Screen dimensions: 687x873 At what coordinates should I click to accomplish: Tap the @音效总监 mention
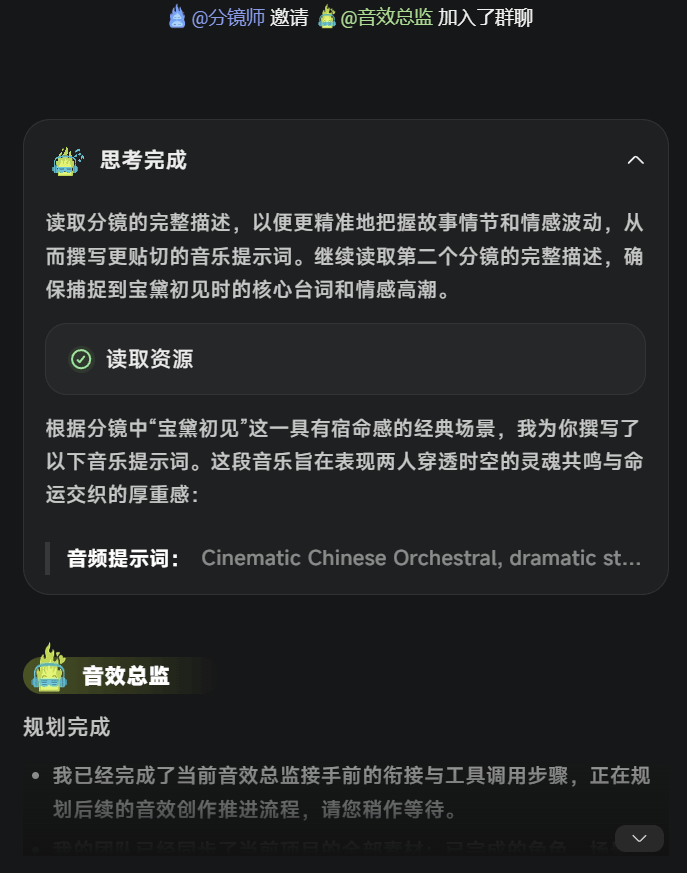386,17
